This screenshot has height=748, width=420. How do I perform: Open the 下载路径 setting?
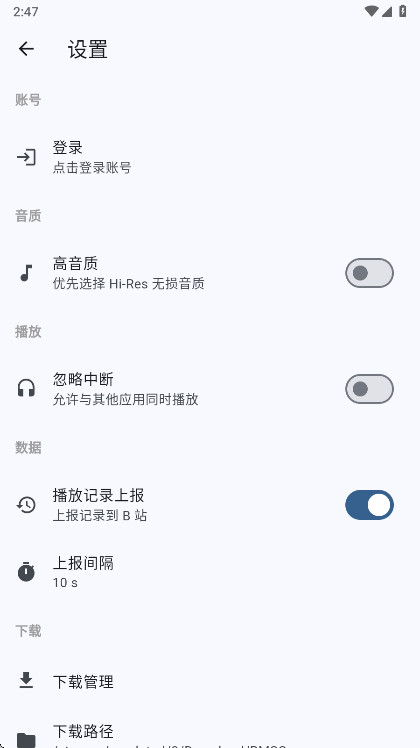pos(210,730)
